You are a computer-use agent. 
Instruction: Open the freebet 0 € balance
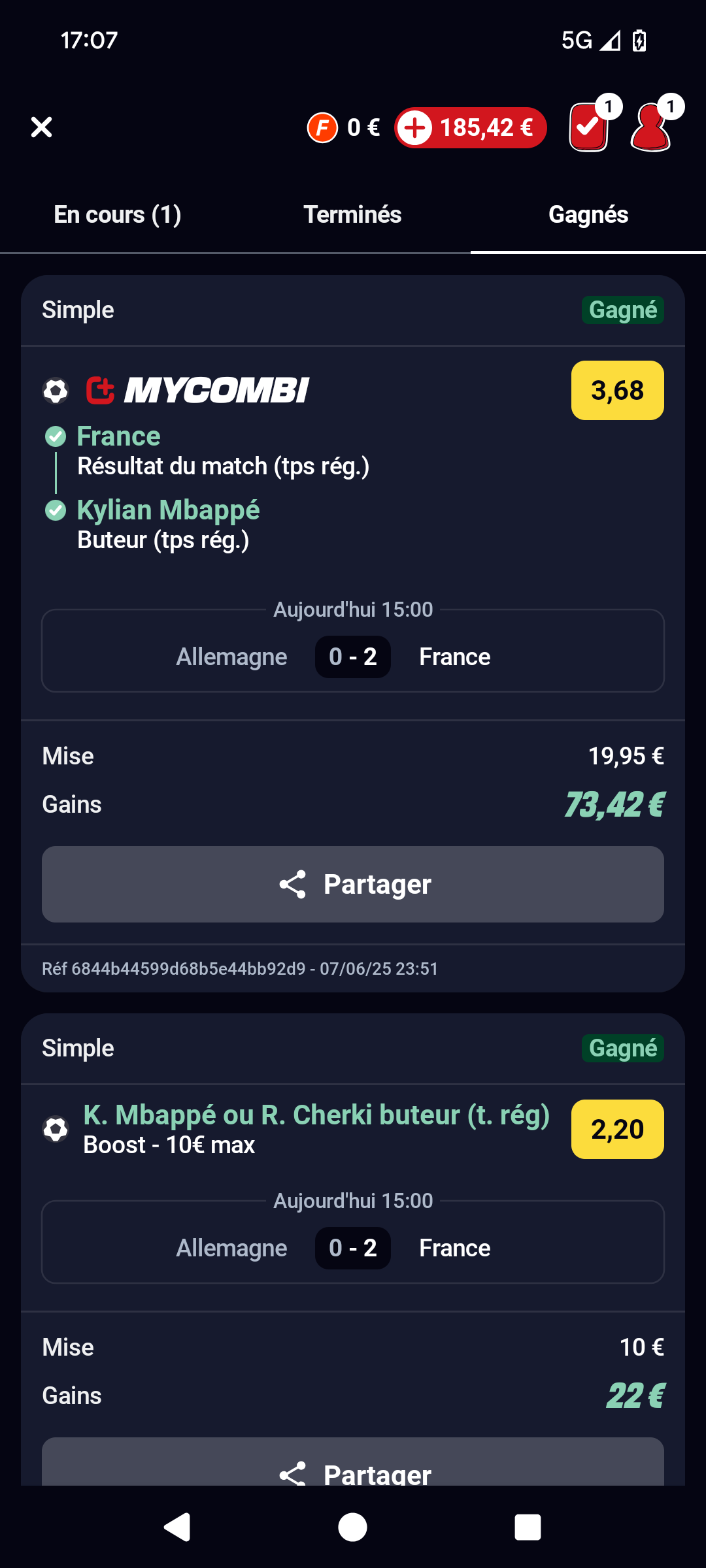(344, 127)
